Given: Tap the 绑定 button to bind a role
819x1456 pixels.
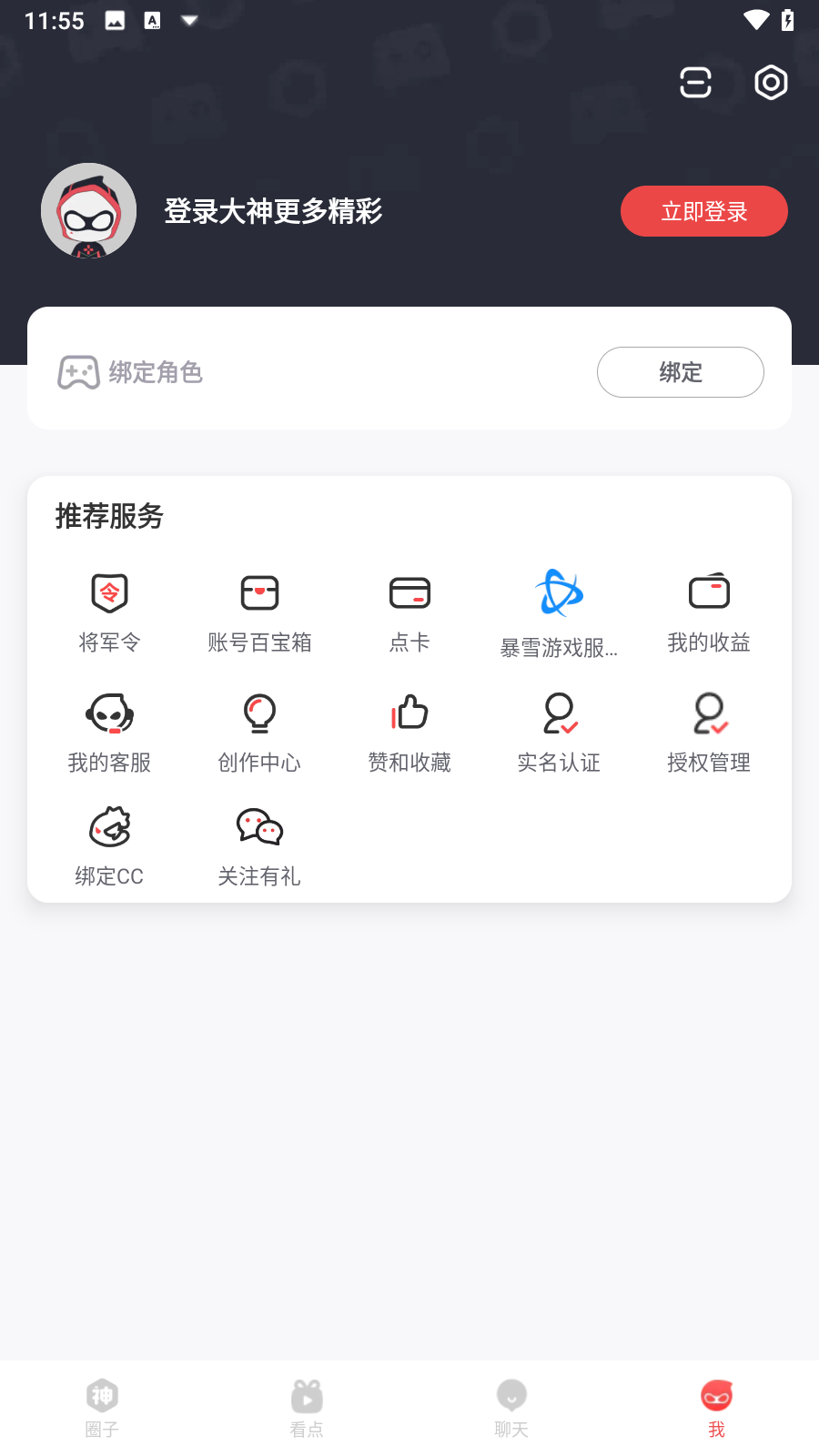Looking at the screenshot, I should coord(680,372).
